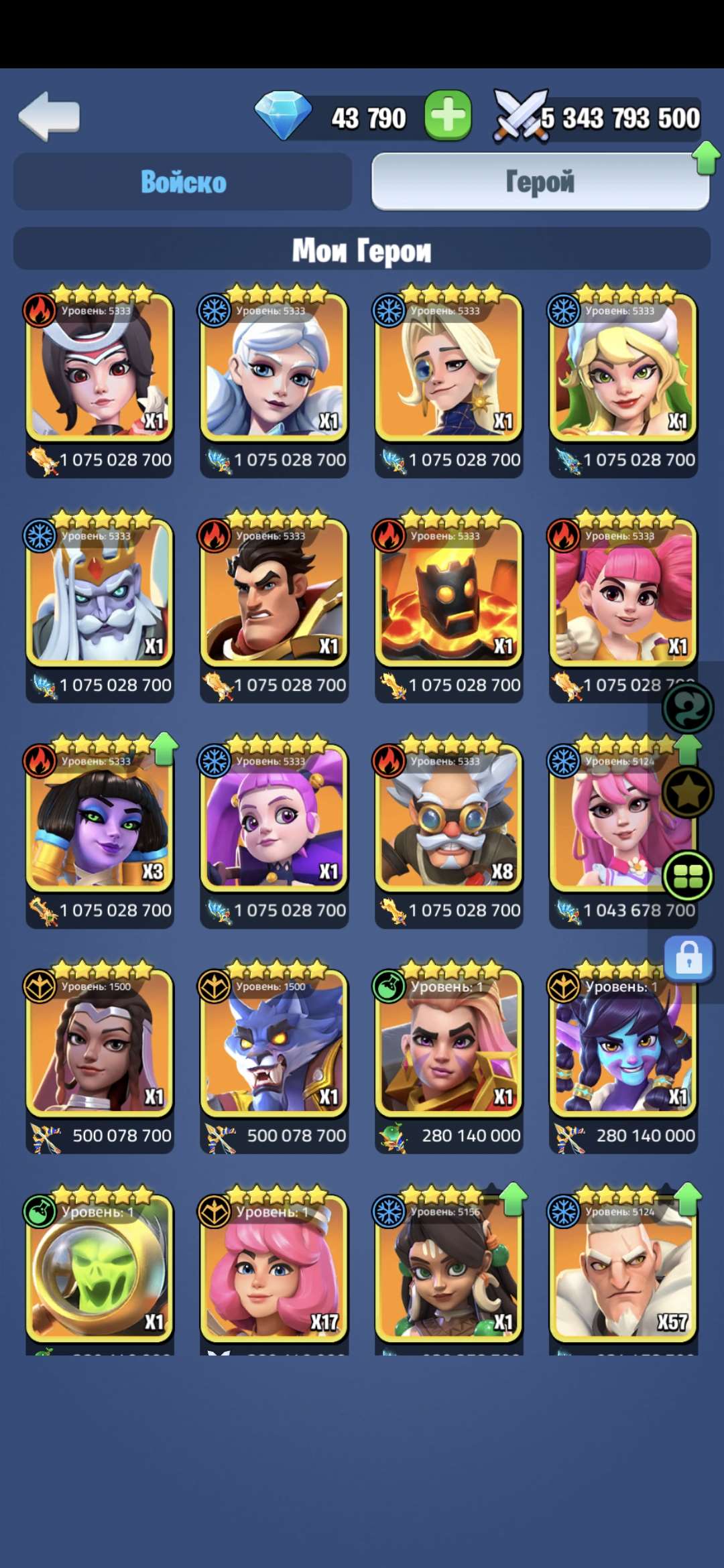
Task: Switch to the Войско tab
Action: (x=182, y=182)
